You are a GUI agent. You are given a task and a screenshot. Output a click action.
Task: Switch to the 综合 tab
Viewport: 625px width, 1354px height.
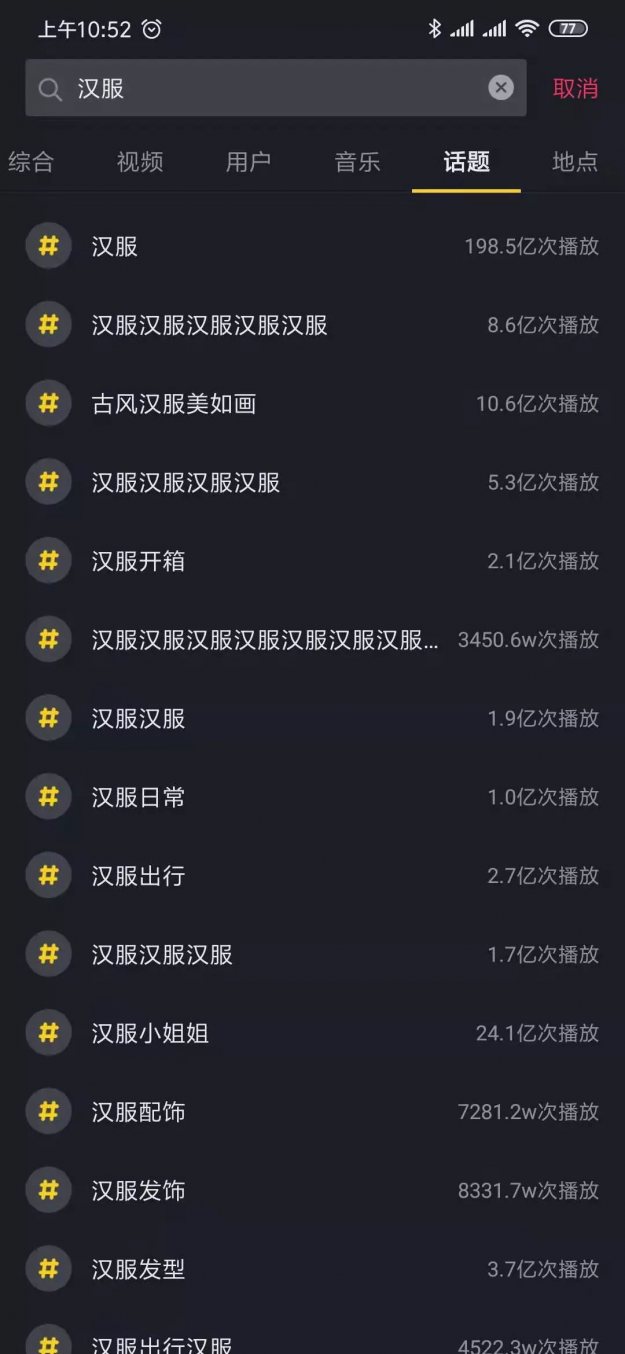coord(31,162)
